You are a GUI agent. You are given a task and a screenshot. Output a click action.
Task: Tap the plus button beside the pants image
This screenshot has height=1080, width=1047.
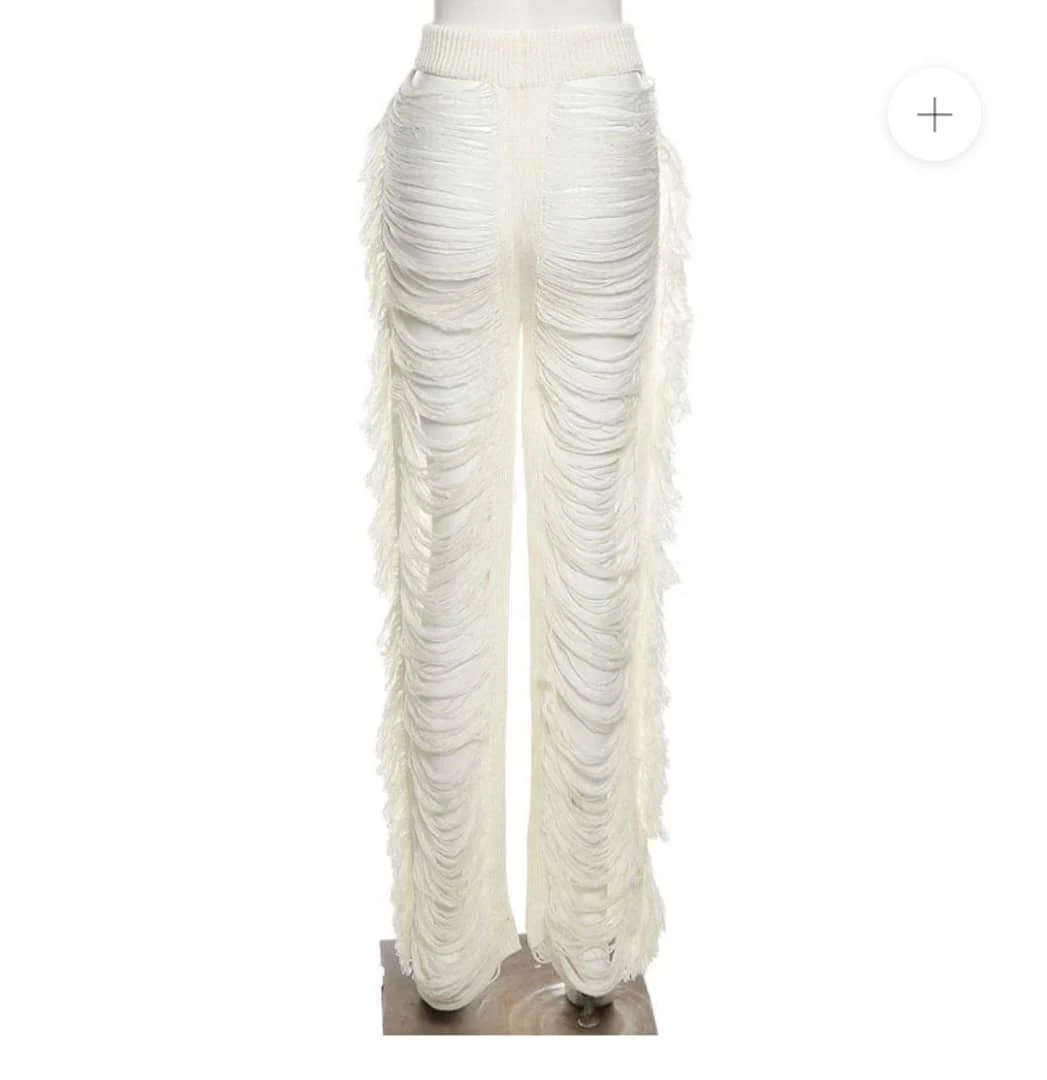pos(933,115)
